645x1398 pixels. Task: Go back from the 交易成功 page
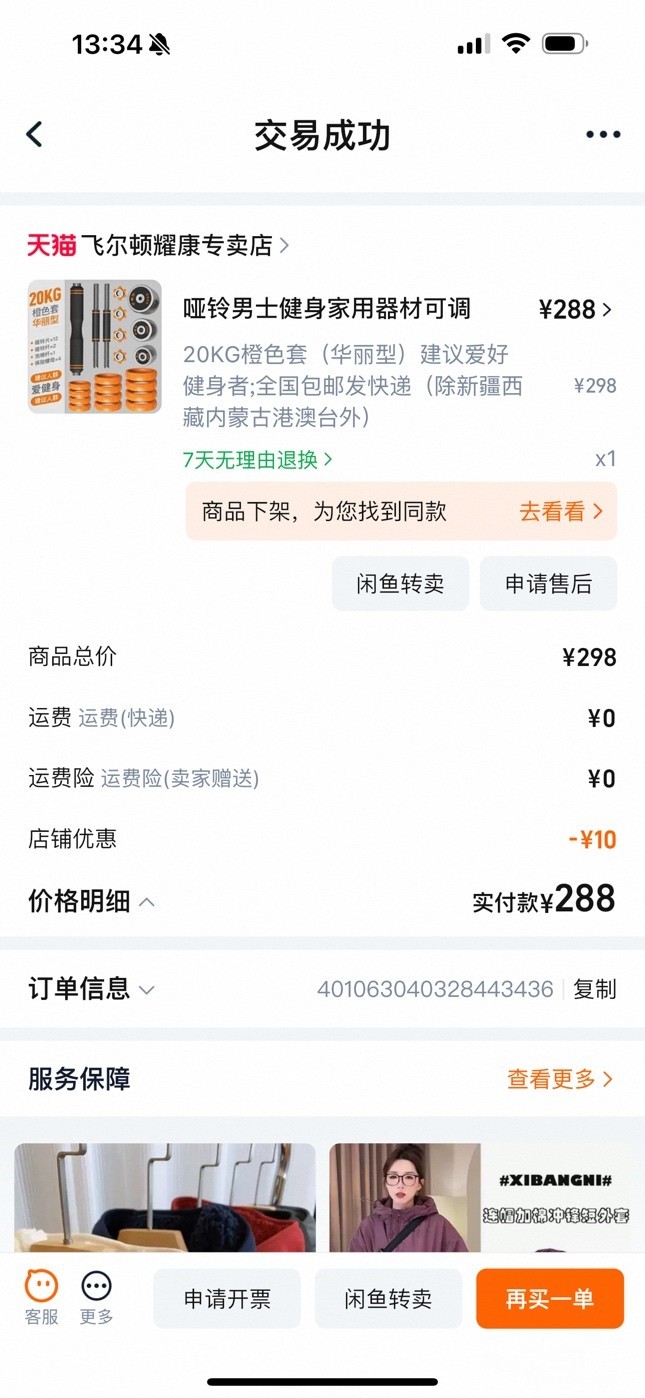[x=35, y=135]
